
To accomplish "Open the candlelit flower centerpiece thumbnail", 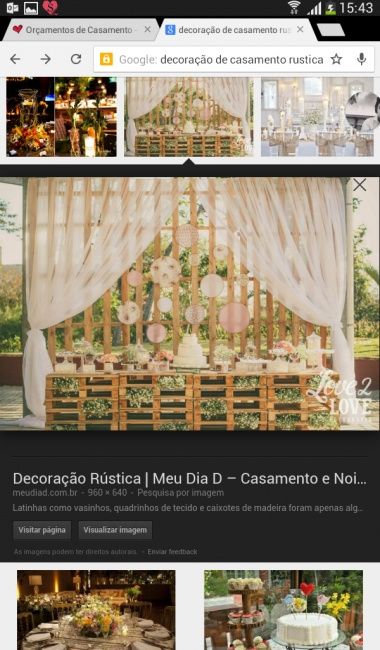I will click(61, 117).
